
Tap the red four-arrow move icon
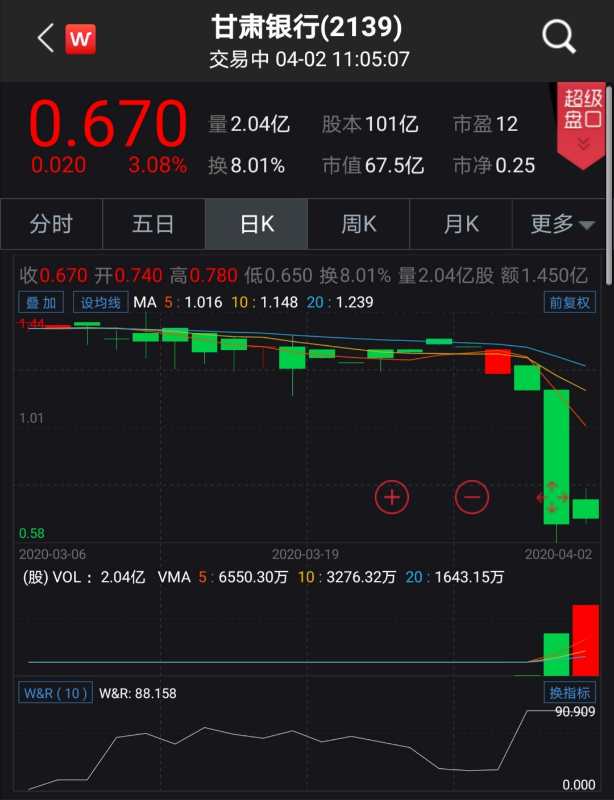[x=552, y=496]
